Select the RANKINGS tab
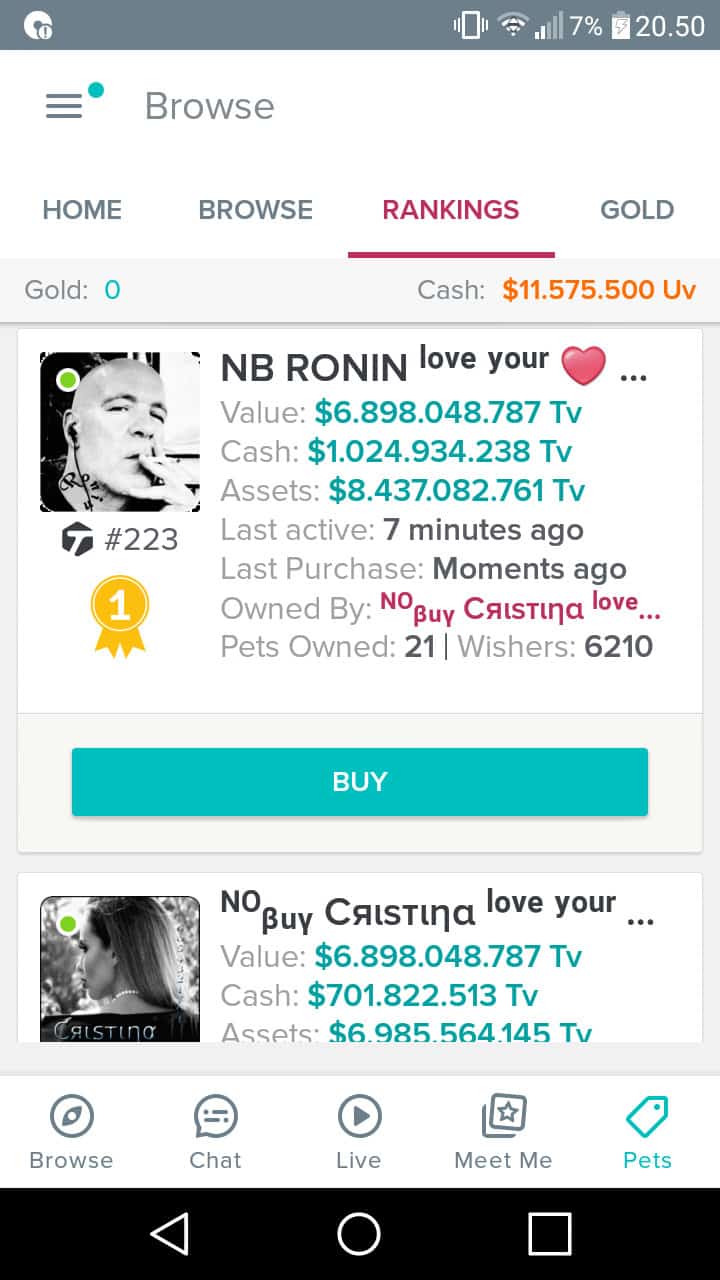The height and width of the screenshot is (1280, 720). pos(451,210)
